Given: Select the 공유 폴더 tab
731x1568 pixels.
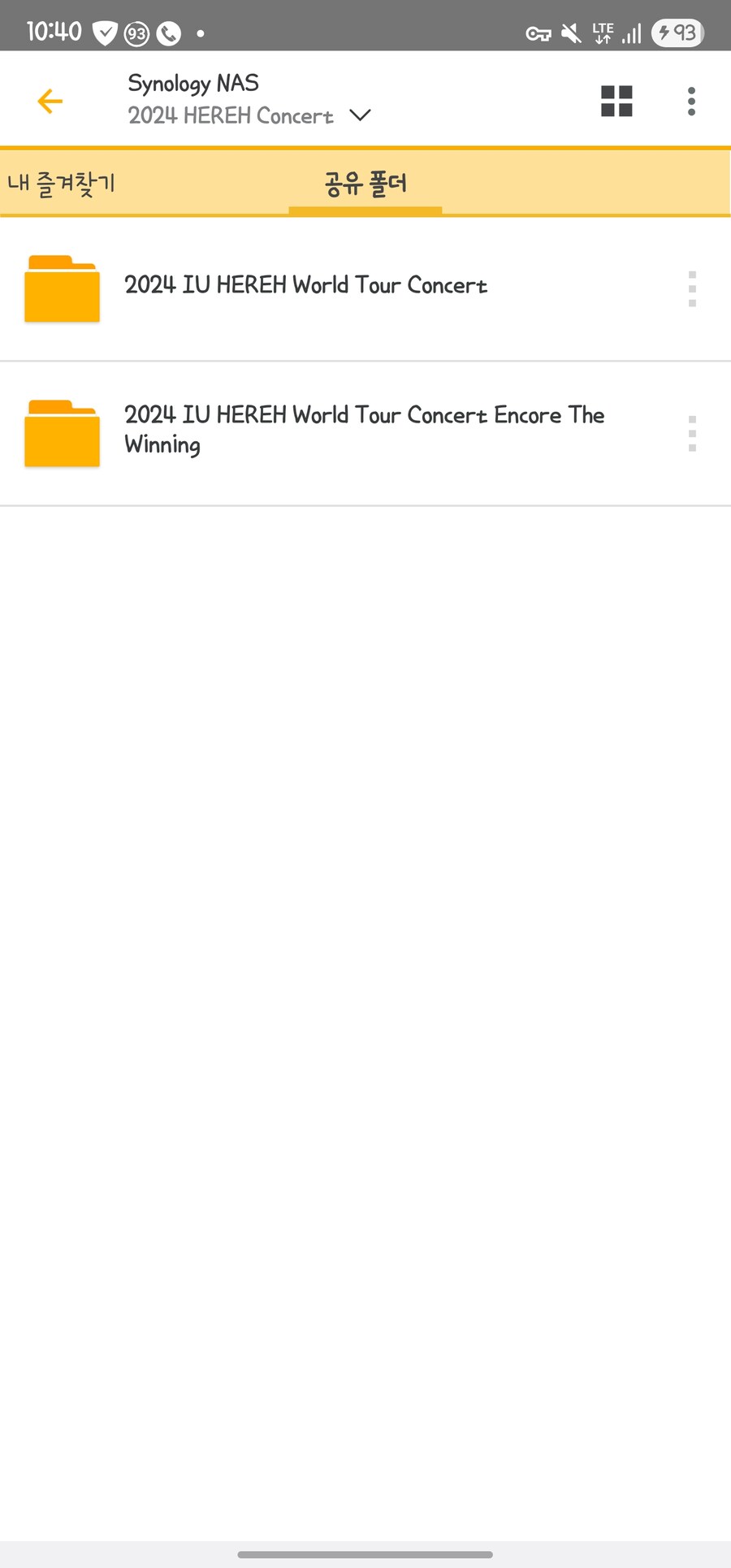Looking at the screenshot, I should pos(365,184).
